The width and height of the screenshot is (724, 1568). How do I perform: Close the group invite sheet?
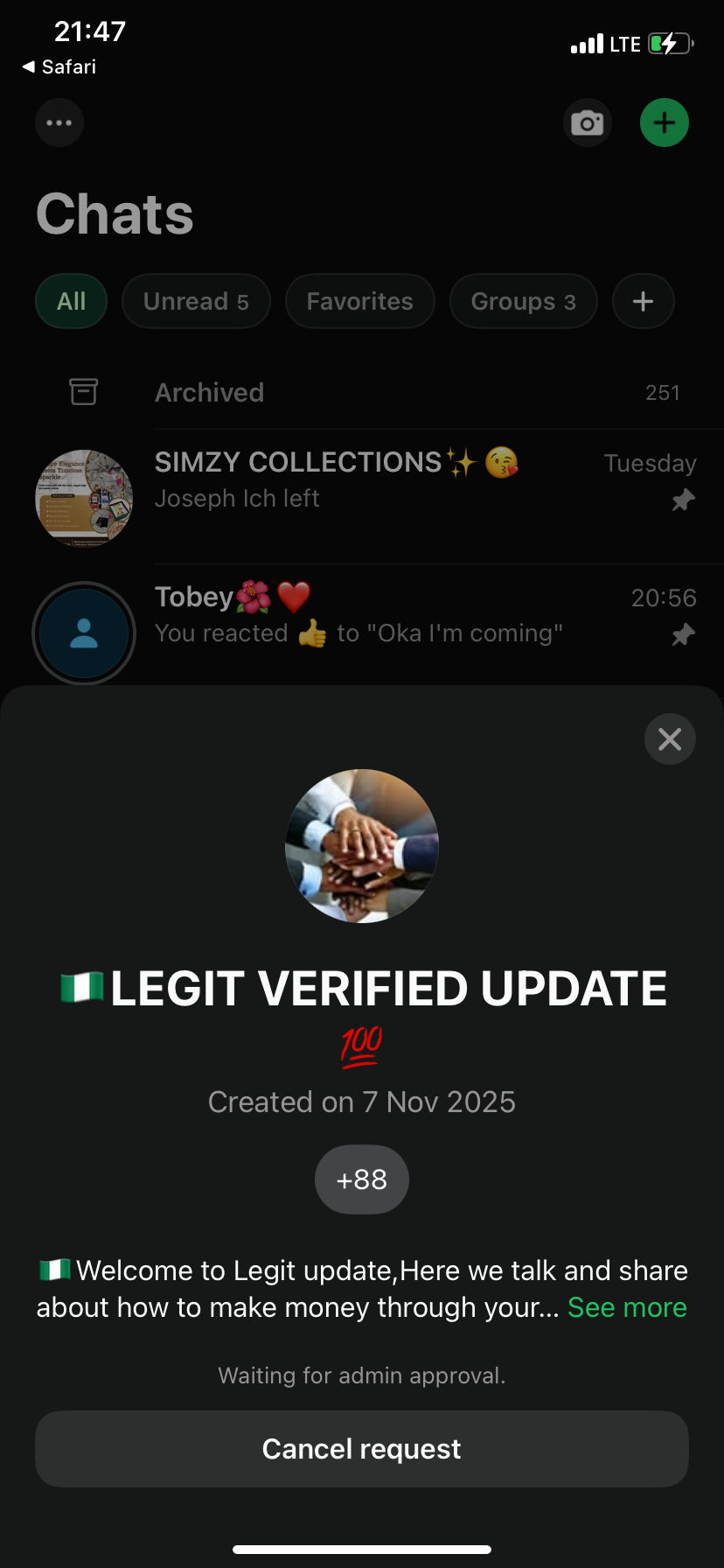(x=670, y=739)
